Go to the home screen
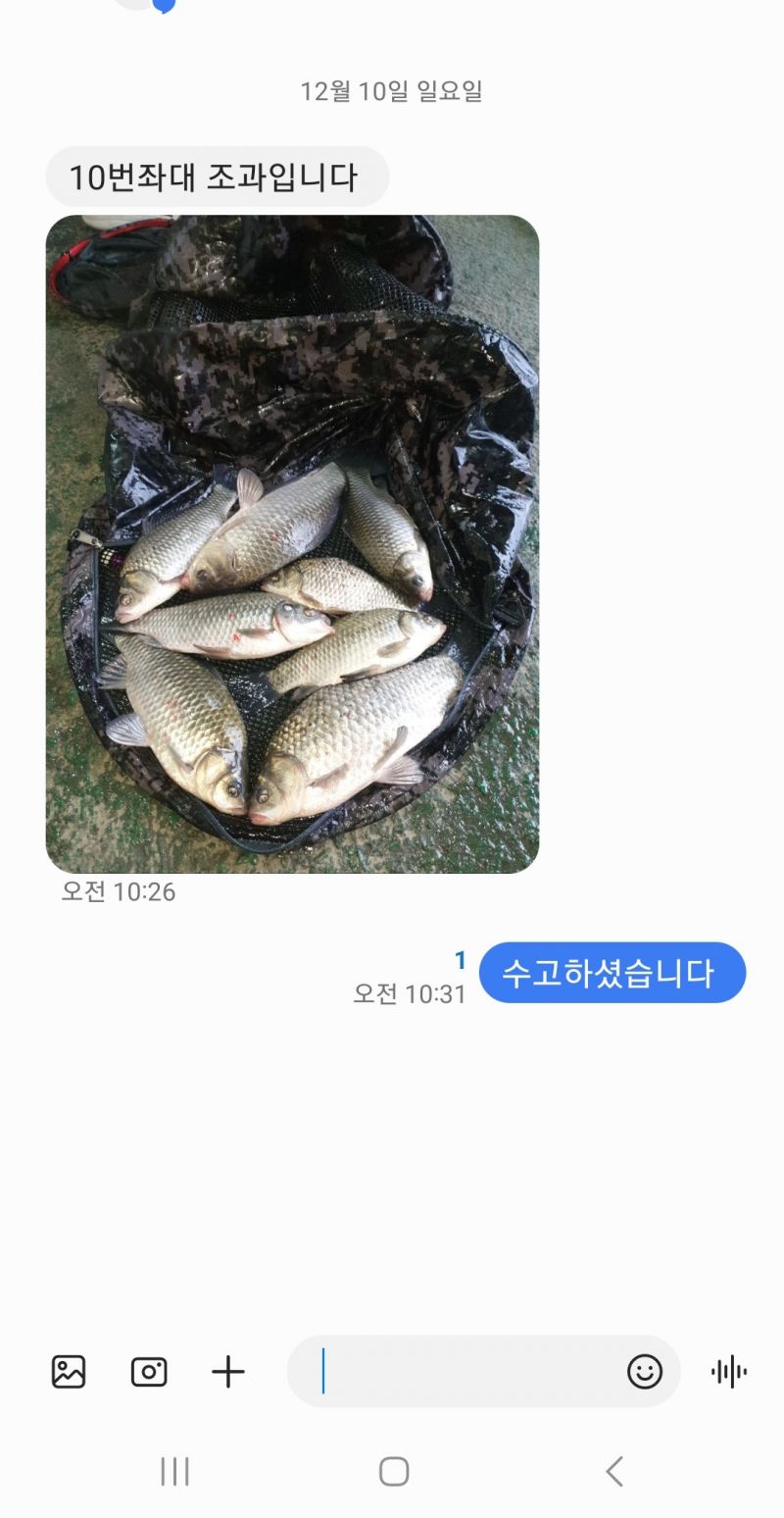Viewport: 784px width, 1518px height. click(393, 1471)
